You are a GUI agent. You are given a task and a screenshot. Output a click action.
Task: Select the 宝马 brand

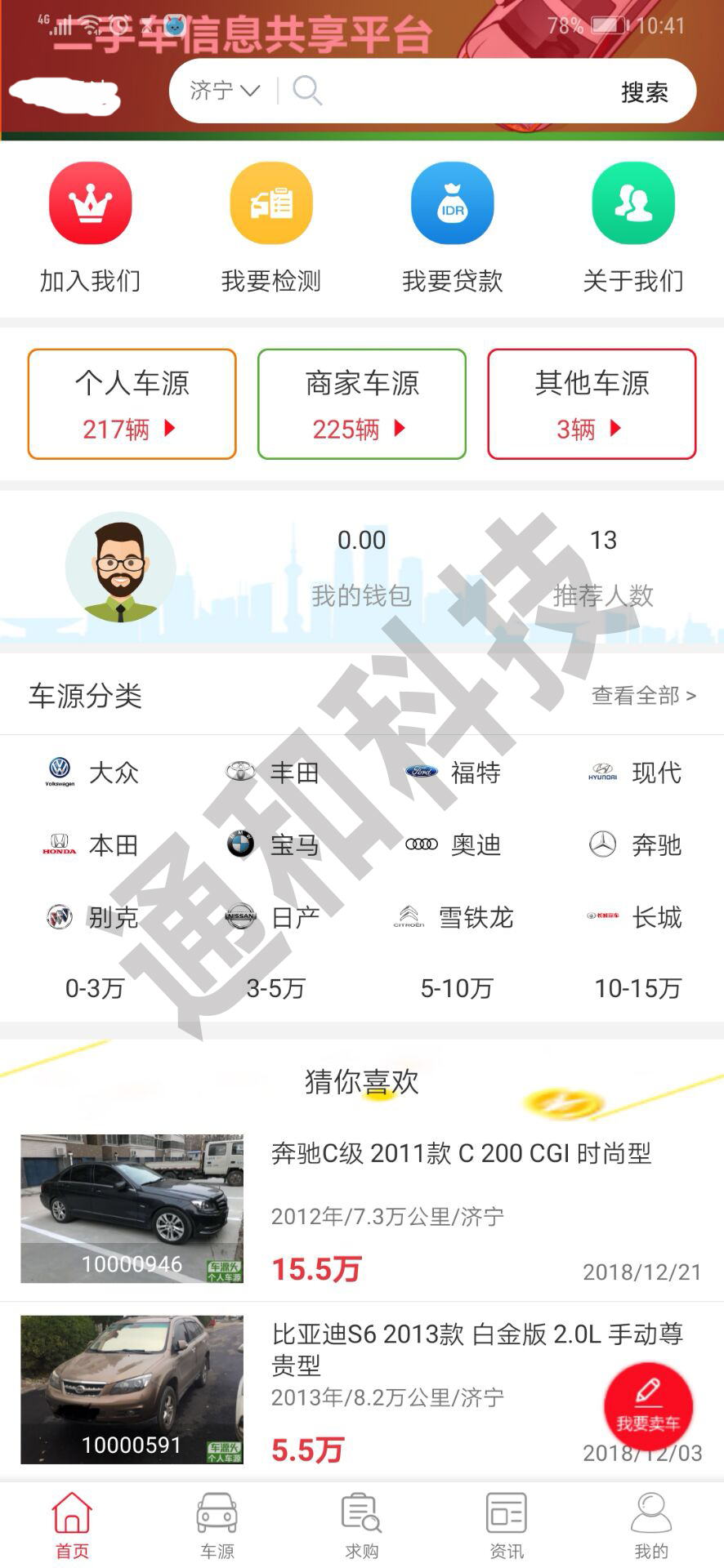click(274, 844)
